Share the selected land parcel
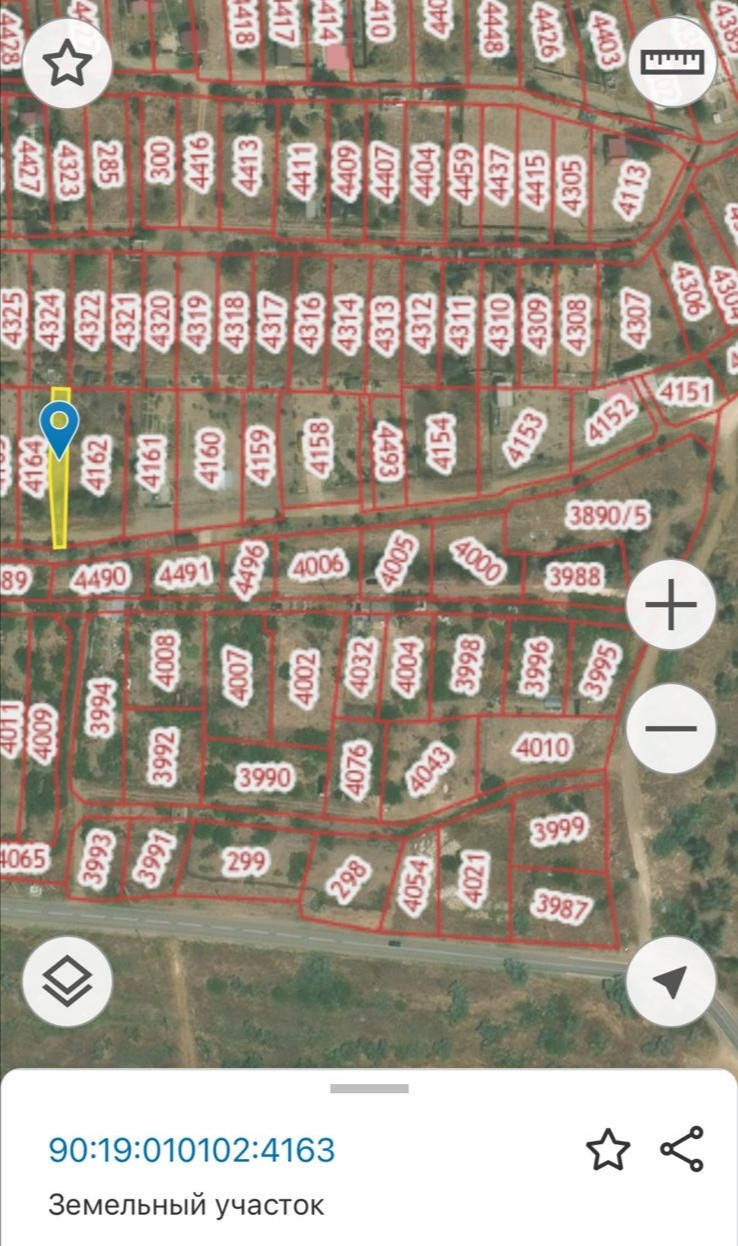Viewport: 738px width, 1246px height. pyautogui.click(x=682, y=1149)
